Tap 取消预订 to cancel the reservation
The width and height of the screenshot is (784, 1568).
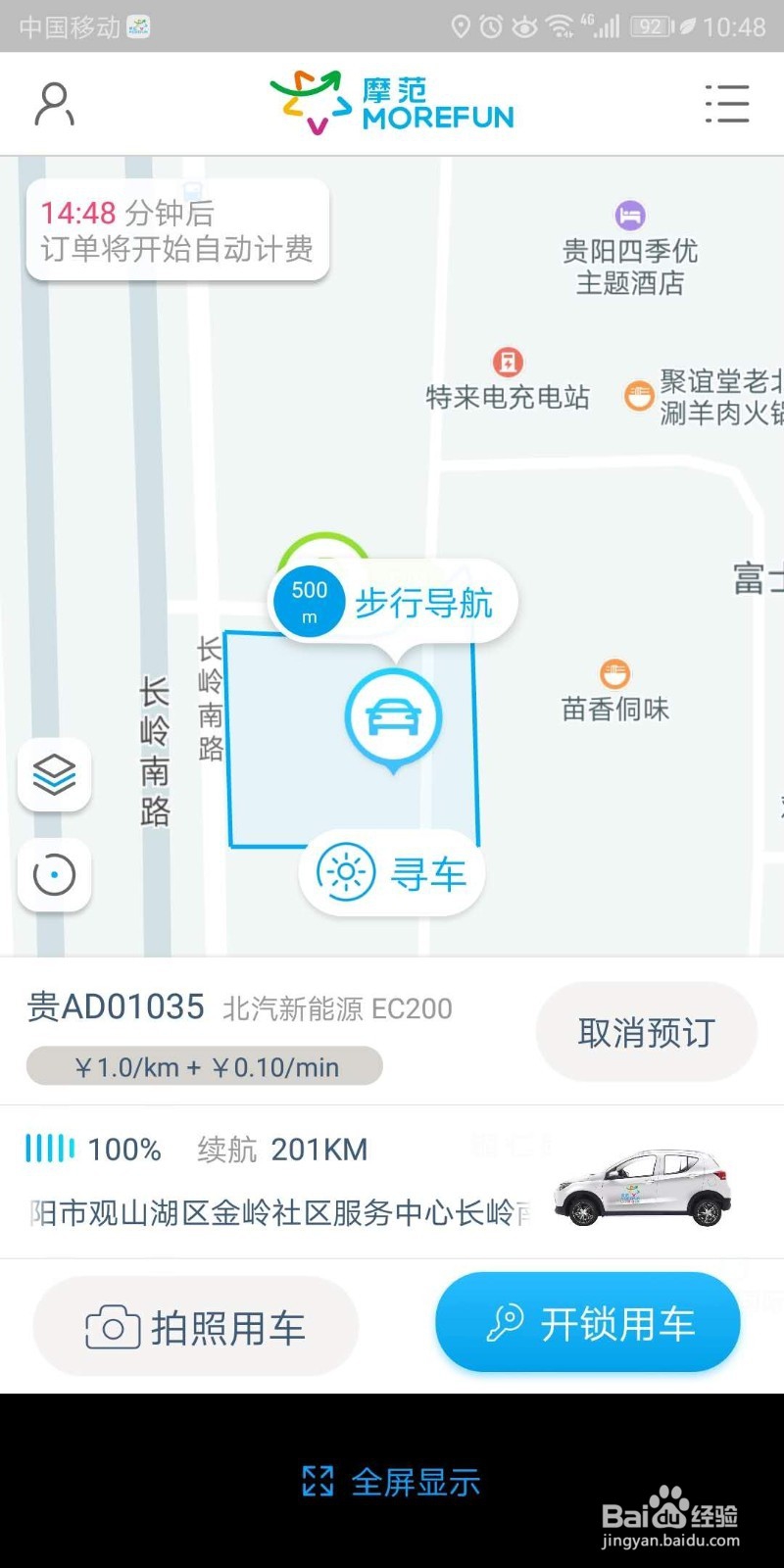tap(647, 1032)
